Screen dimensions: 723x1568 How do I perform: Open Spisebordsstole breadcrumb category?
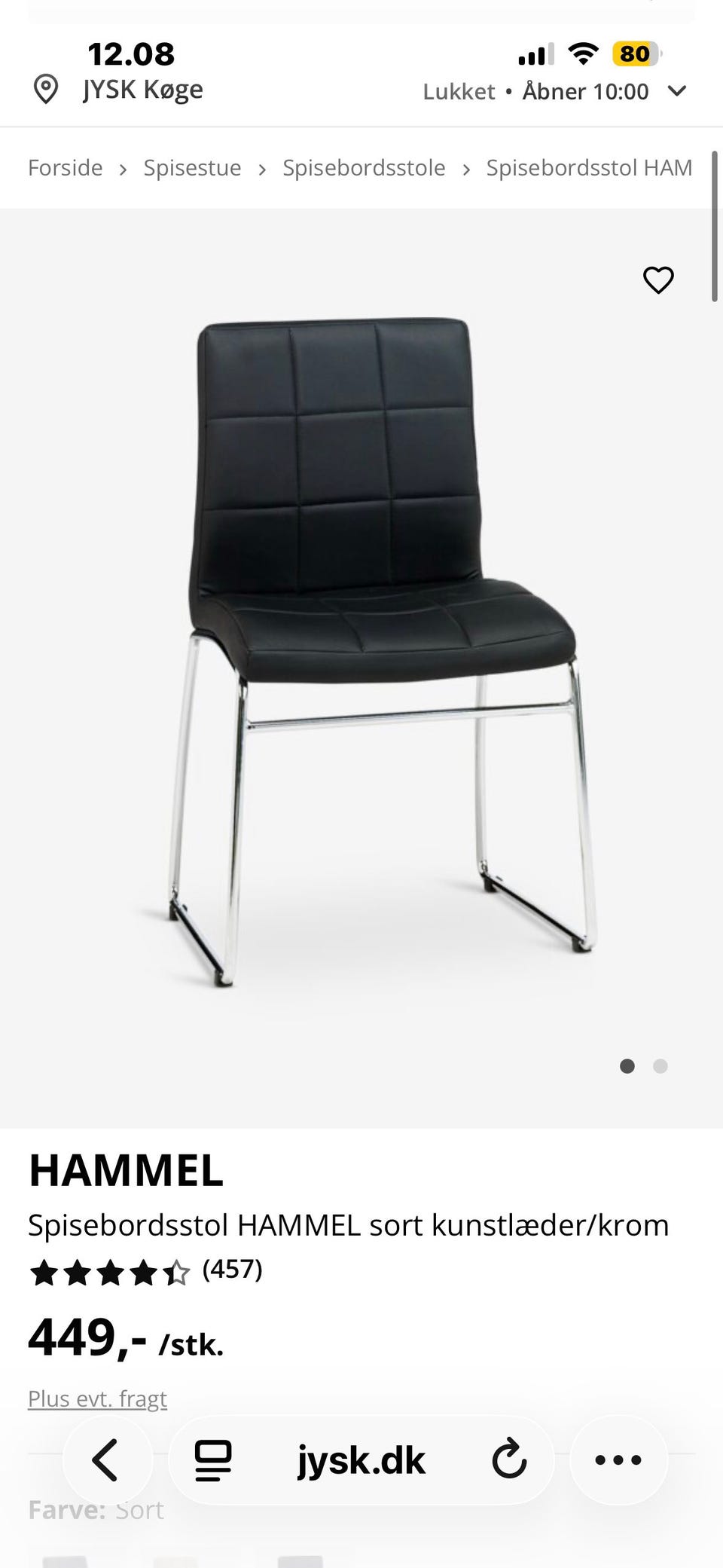[x=364, y=167]
